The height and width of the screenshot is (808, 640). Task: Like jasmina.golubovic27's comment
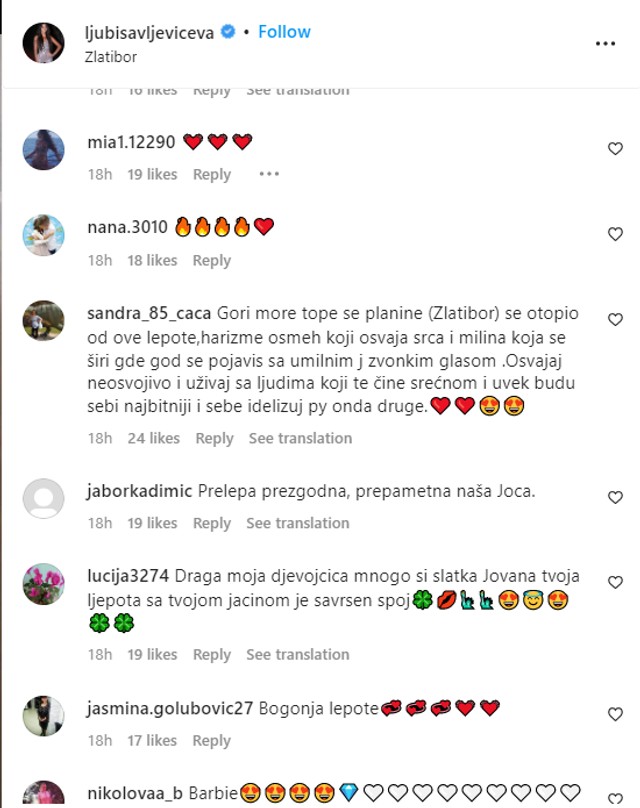(x=616, y=714)
